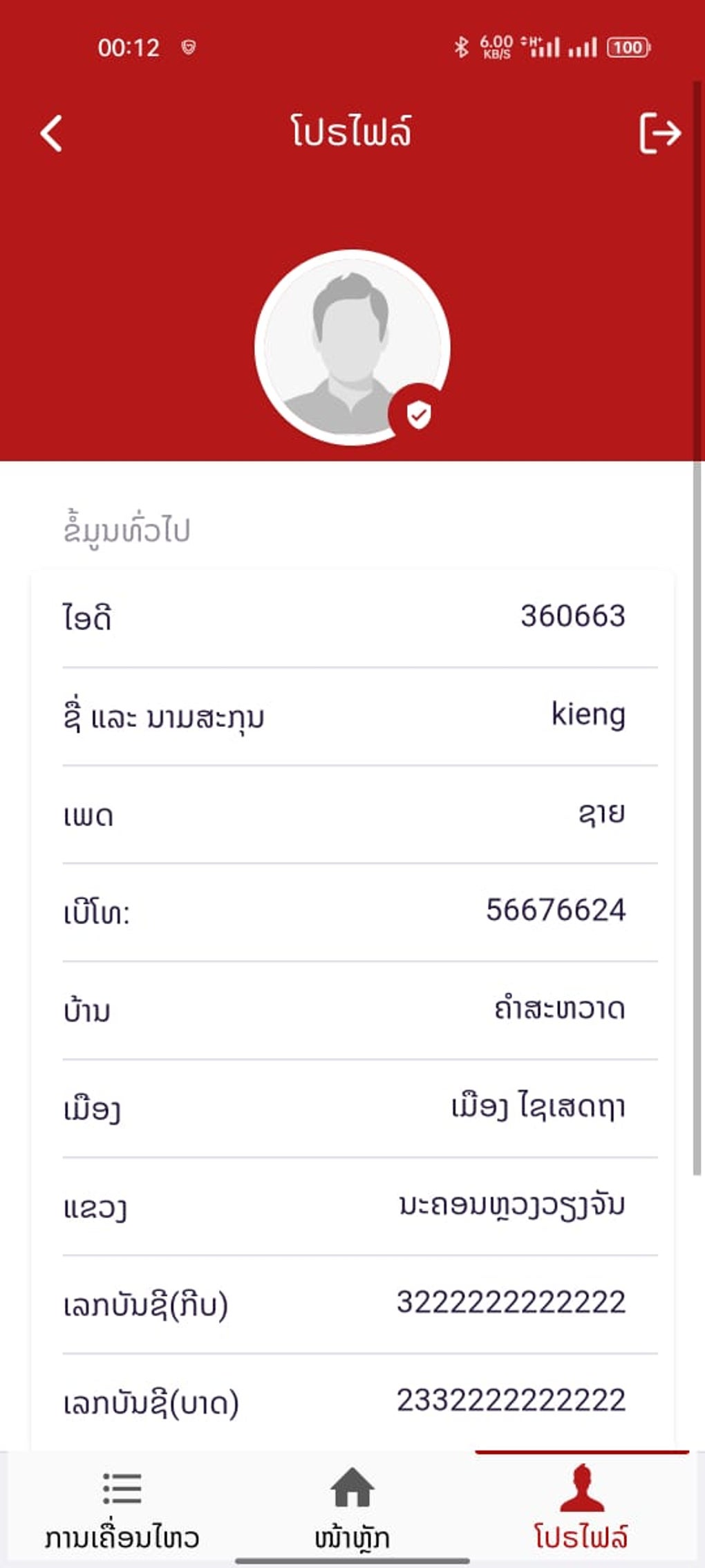
Task: Switch to the ໜ້າຫຼັກ home tab
Action: pyautogui.click(x=352, y=1506)
